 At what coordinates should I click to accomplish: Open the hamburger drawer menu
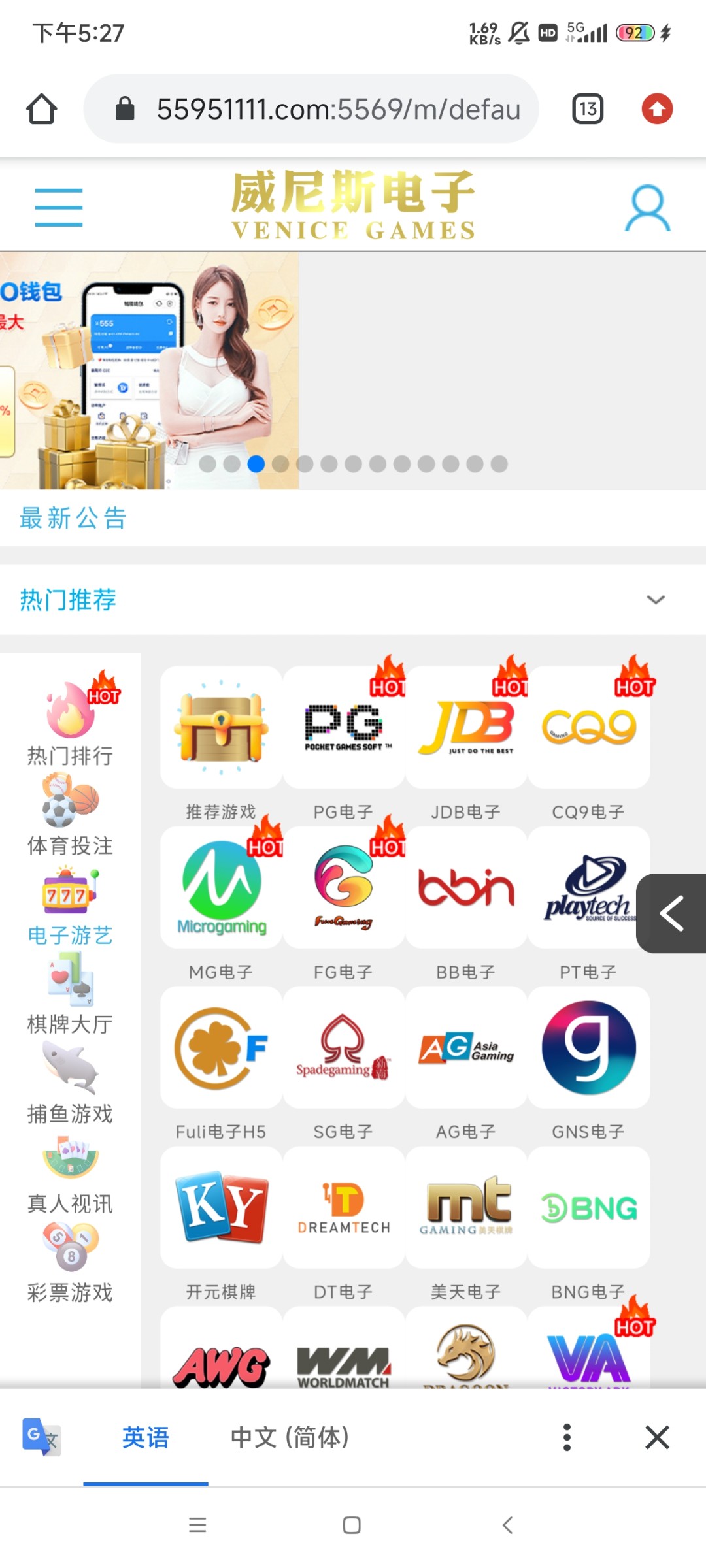[x=59, y=207]
